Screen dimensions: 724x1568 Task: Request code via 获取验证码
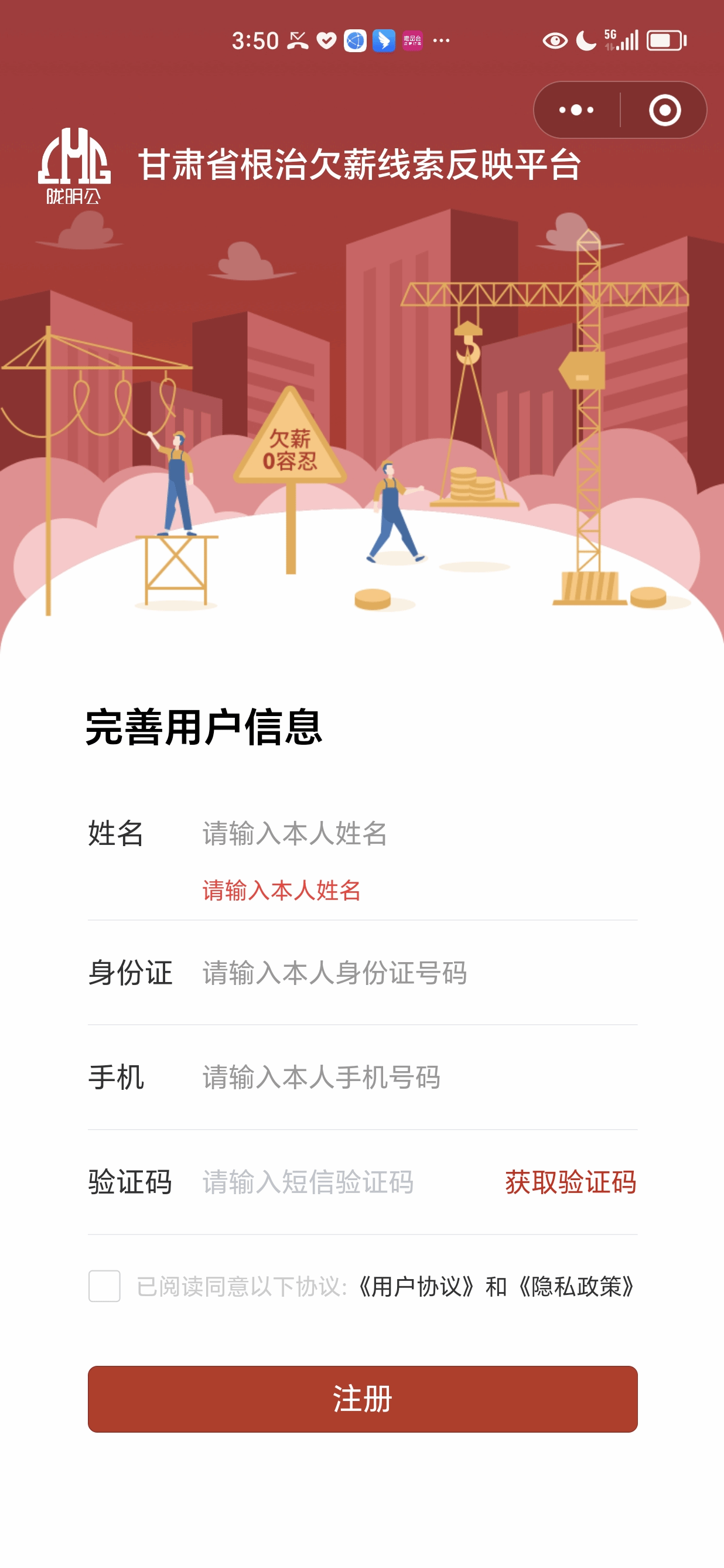click(570, 1182)
